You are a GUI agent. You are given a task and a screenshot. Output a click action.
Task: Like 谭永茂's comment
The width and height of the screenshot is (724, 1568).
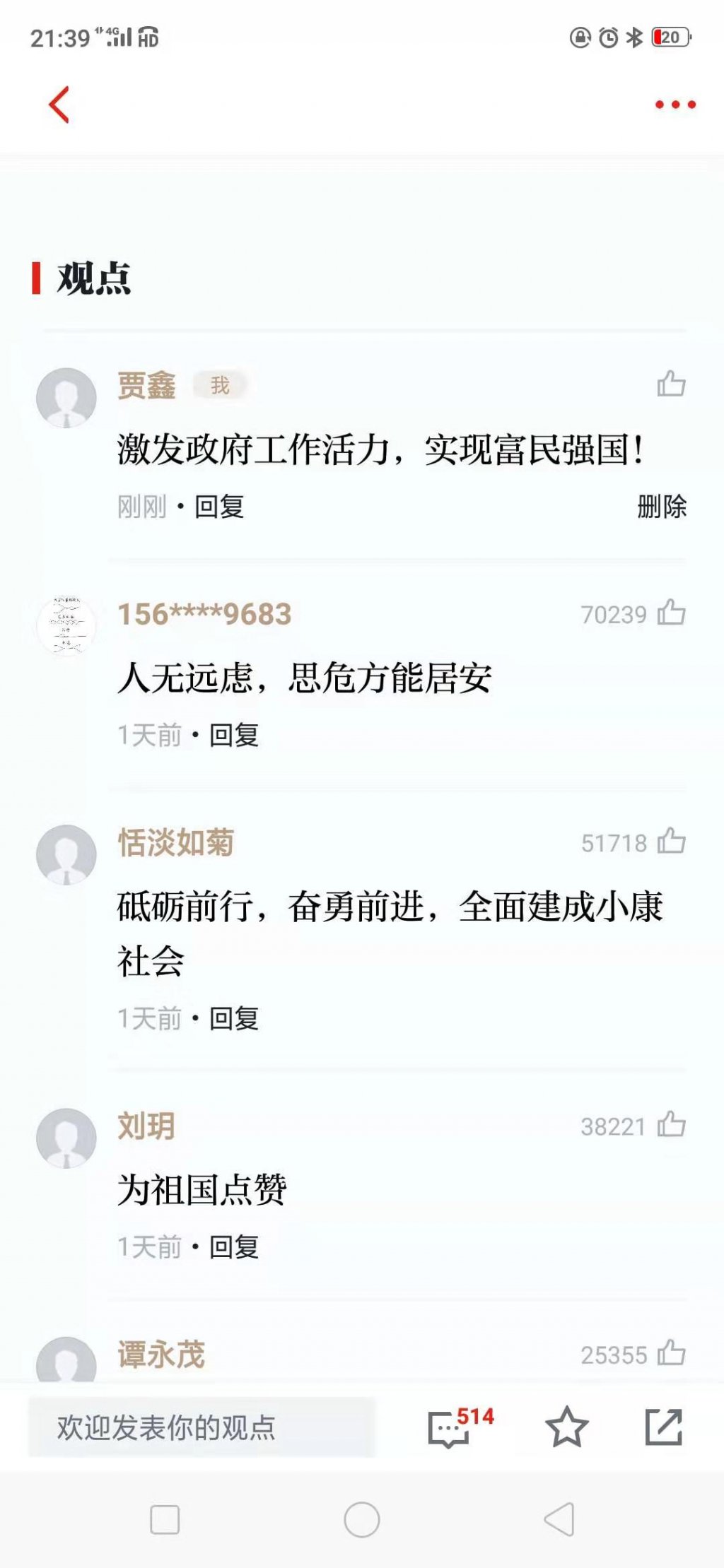[670, 1354]
